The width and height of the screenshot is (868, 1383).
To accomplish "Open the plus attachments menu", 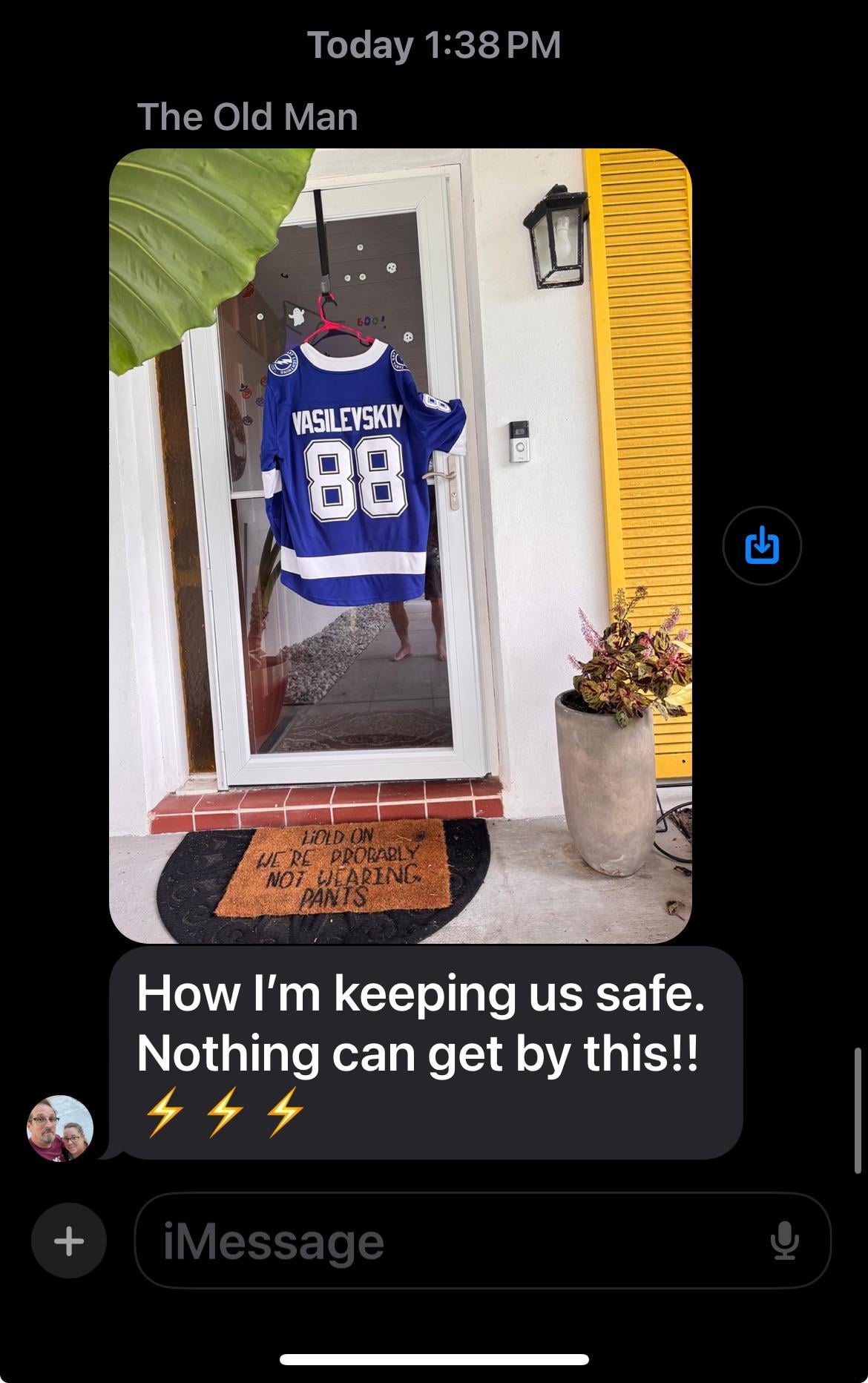I will [69, 1241].
